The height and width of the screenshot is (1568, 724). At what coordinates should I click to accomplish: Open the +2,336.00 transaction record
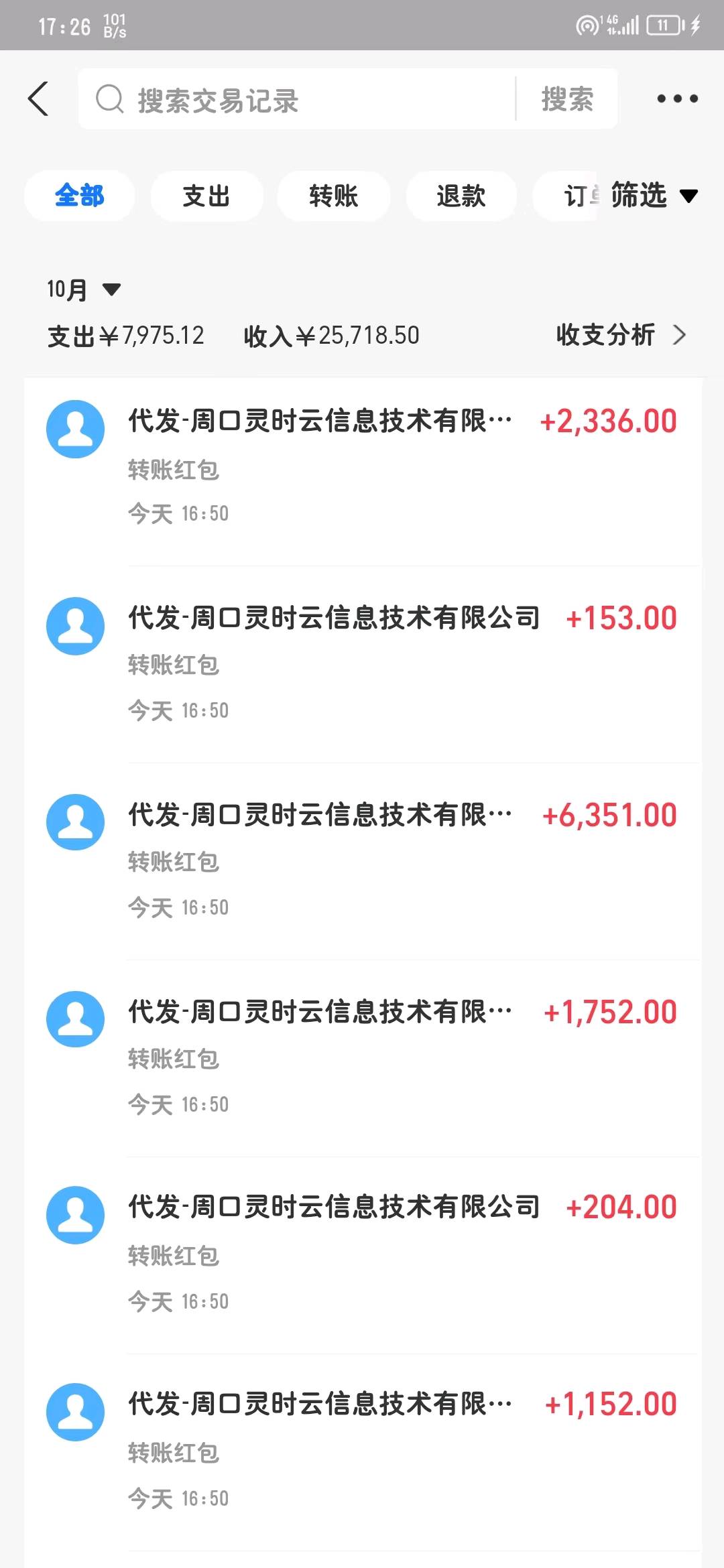pyautogui.click(x=363, y=467)
